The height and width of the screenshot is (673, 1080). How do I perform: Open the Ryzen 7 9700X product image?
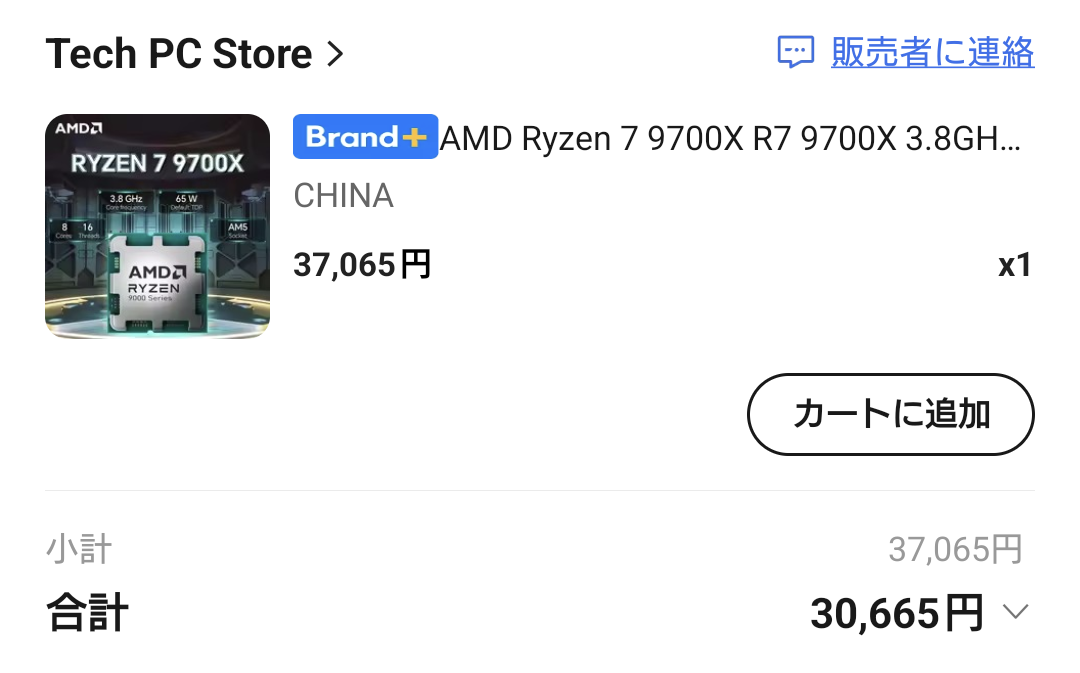pos(157,226)
